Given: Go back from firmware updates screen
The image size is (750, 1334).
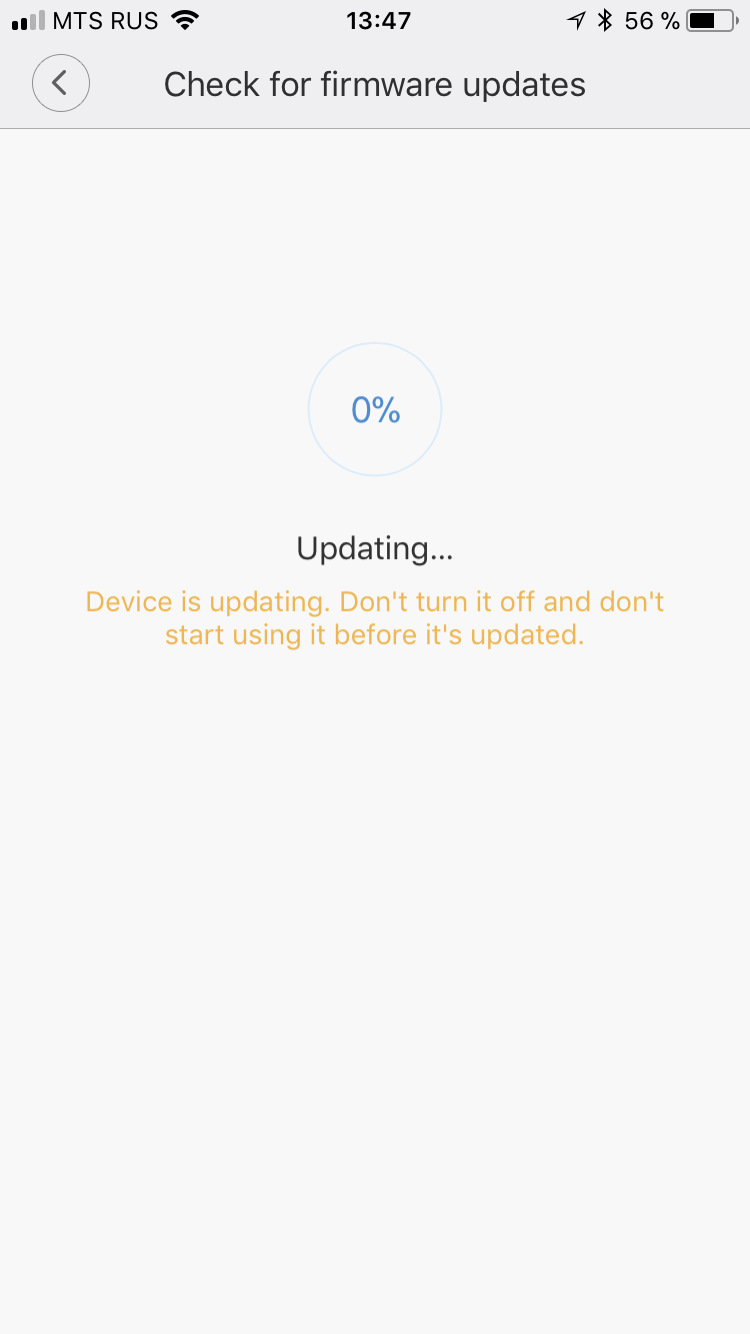Looking at the screenshot, I should tap(61, 83).
